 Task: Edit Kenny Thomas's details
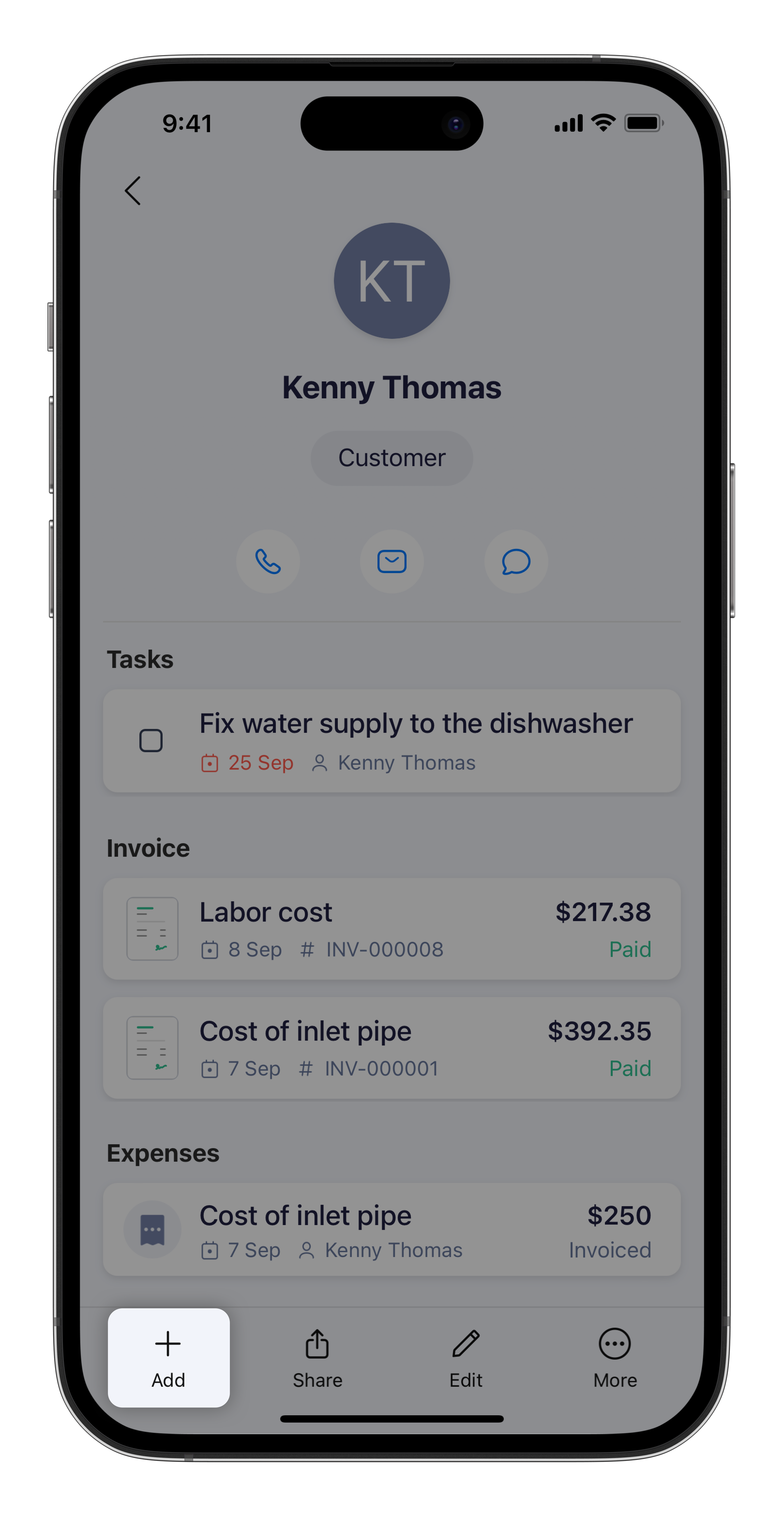[x=466, y=1357]
